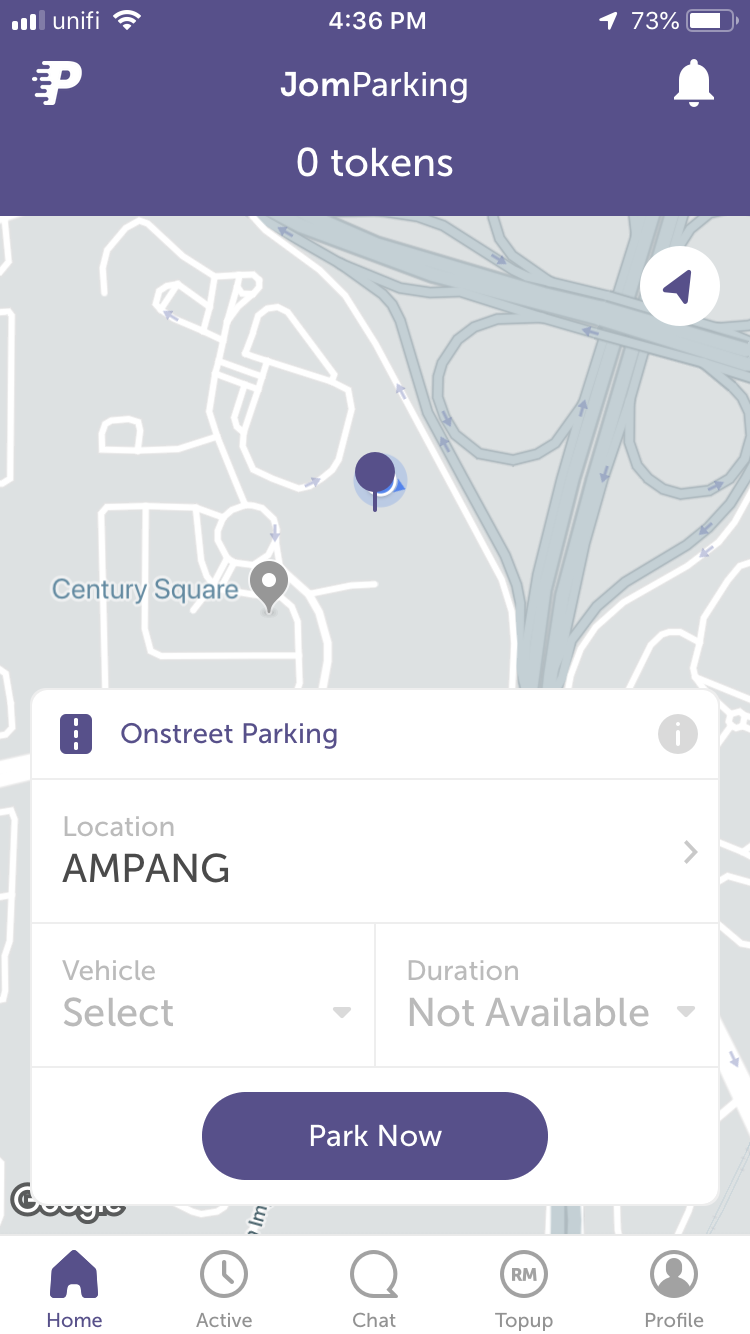Open Onstreet Parking info icon
The height and width of the screenshot is (1334, 750).
[x=677, y=735]
